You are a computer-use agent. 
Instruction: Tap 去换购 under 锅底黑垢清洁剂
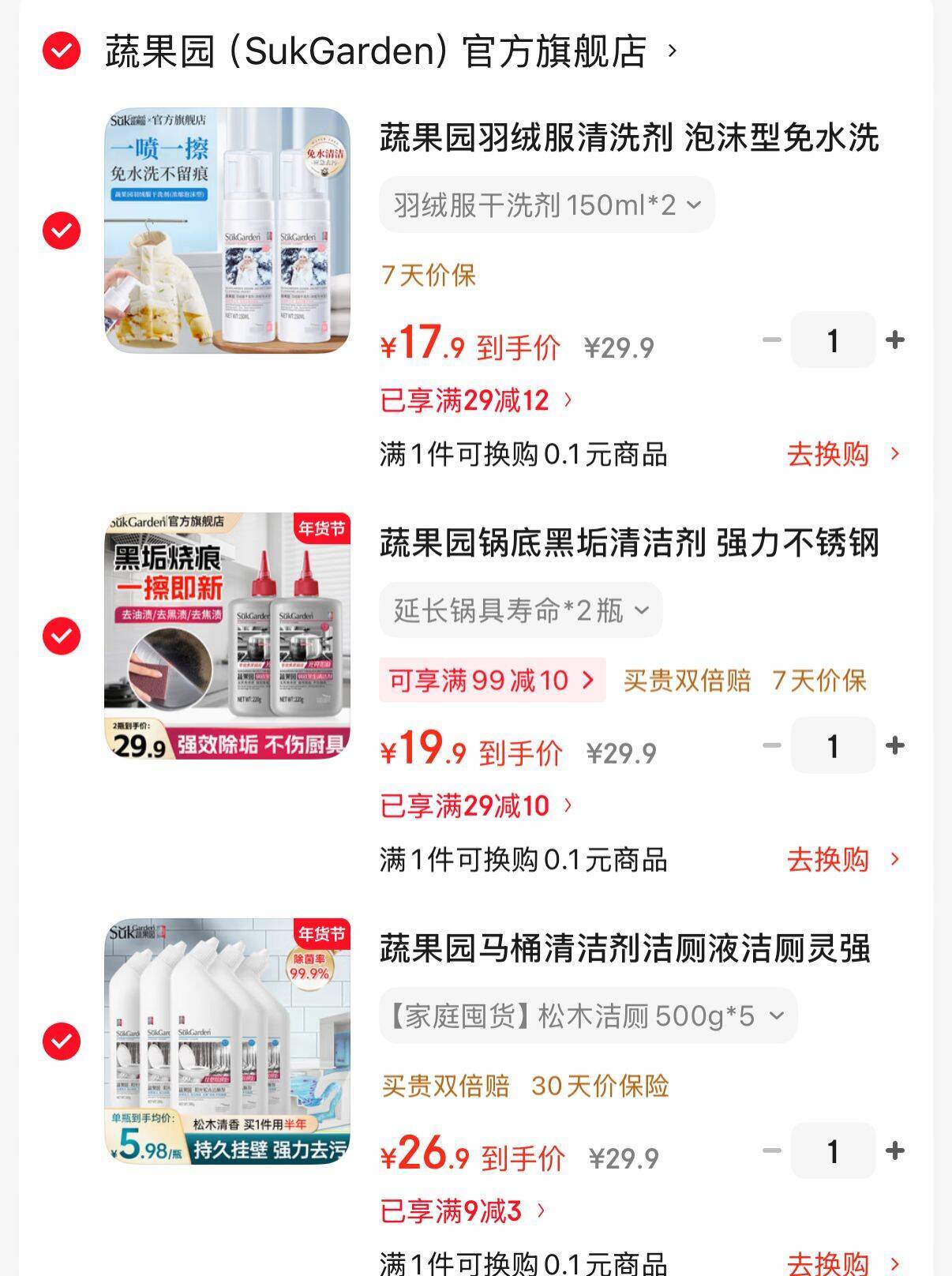click(841, 859)
